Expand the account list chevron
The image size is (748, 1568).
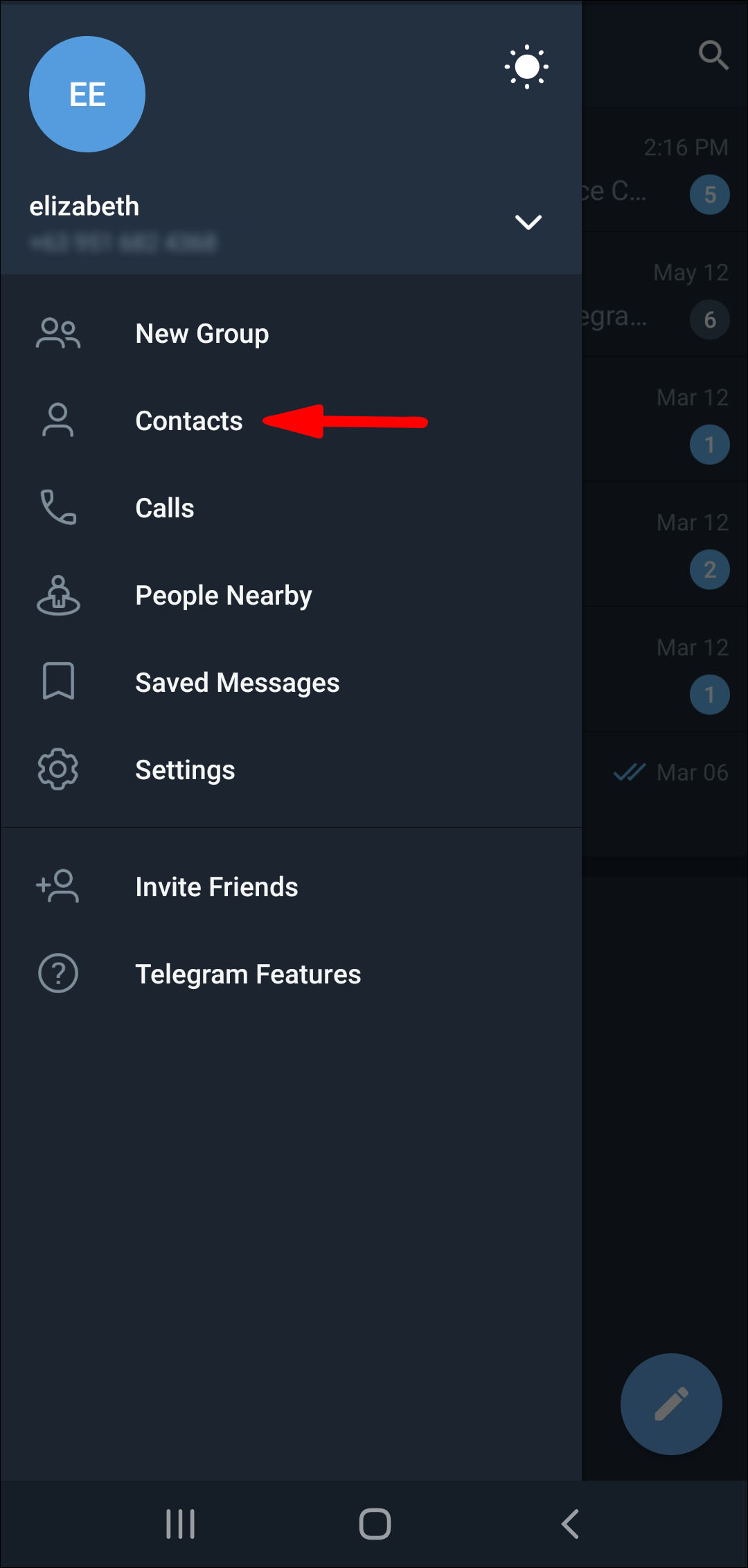528,222
